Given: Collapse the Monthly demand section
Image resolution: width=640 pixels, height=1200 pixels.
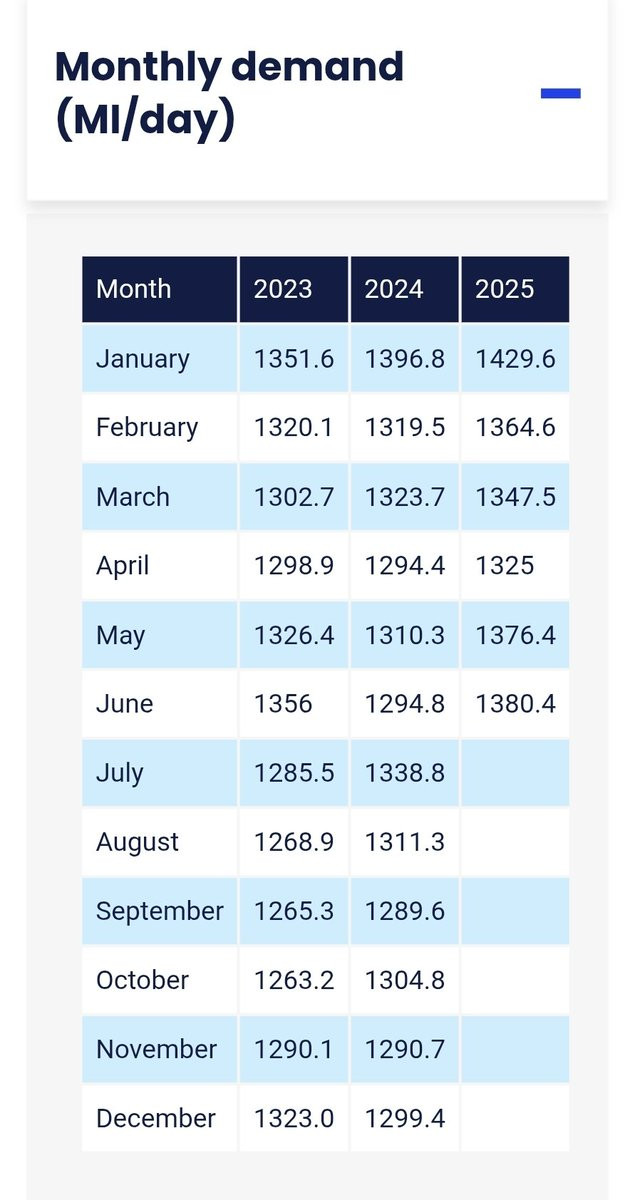Looking at the screenshot, I should 560,94.
